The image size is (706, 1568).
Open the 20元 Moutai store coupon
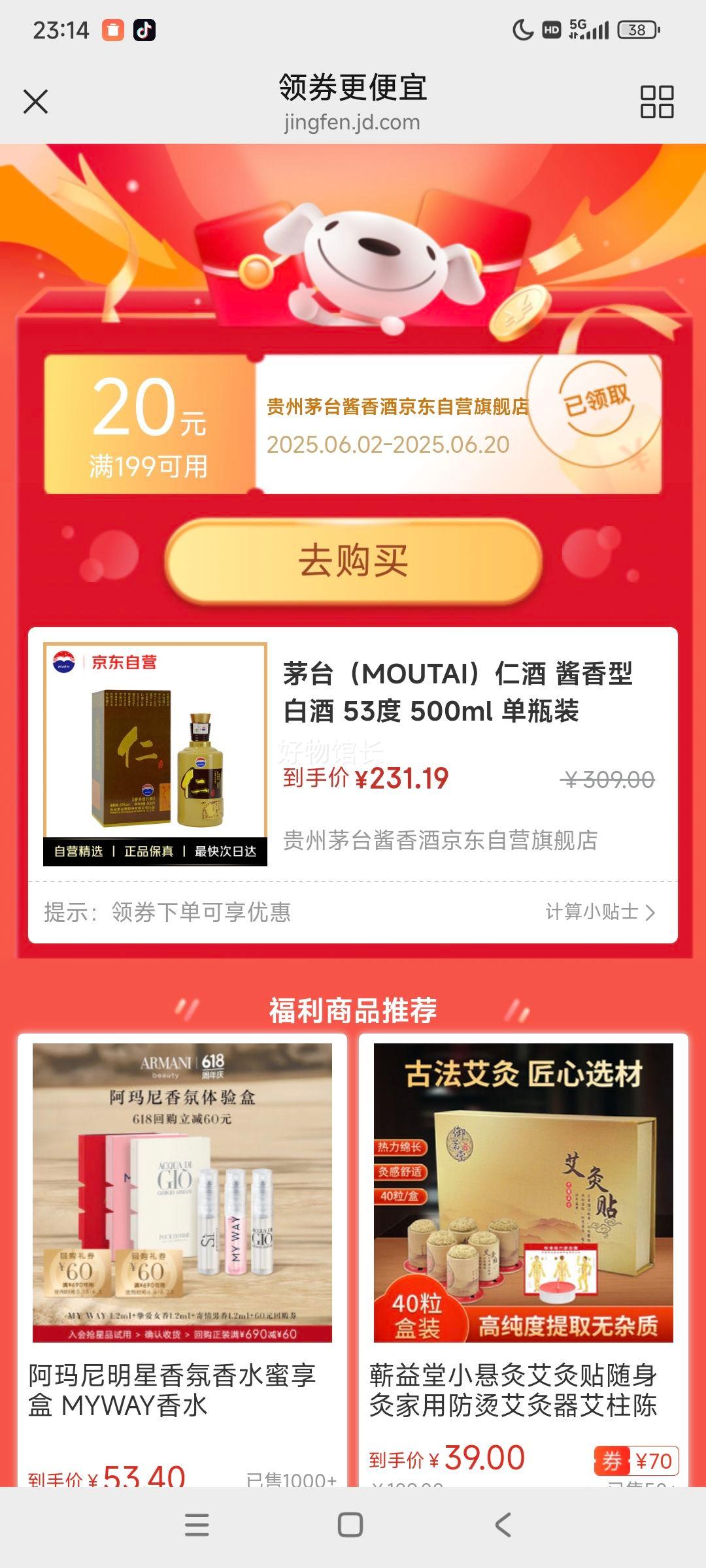353,425
